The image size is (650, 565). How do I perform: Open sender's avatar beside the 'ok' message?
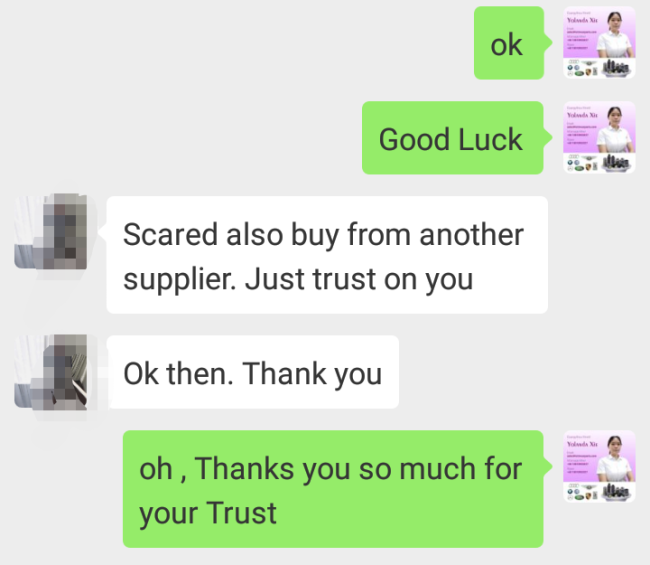[599, 43]
